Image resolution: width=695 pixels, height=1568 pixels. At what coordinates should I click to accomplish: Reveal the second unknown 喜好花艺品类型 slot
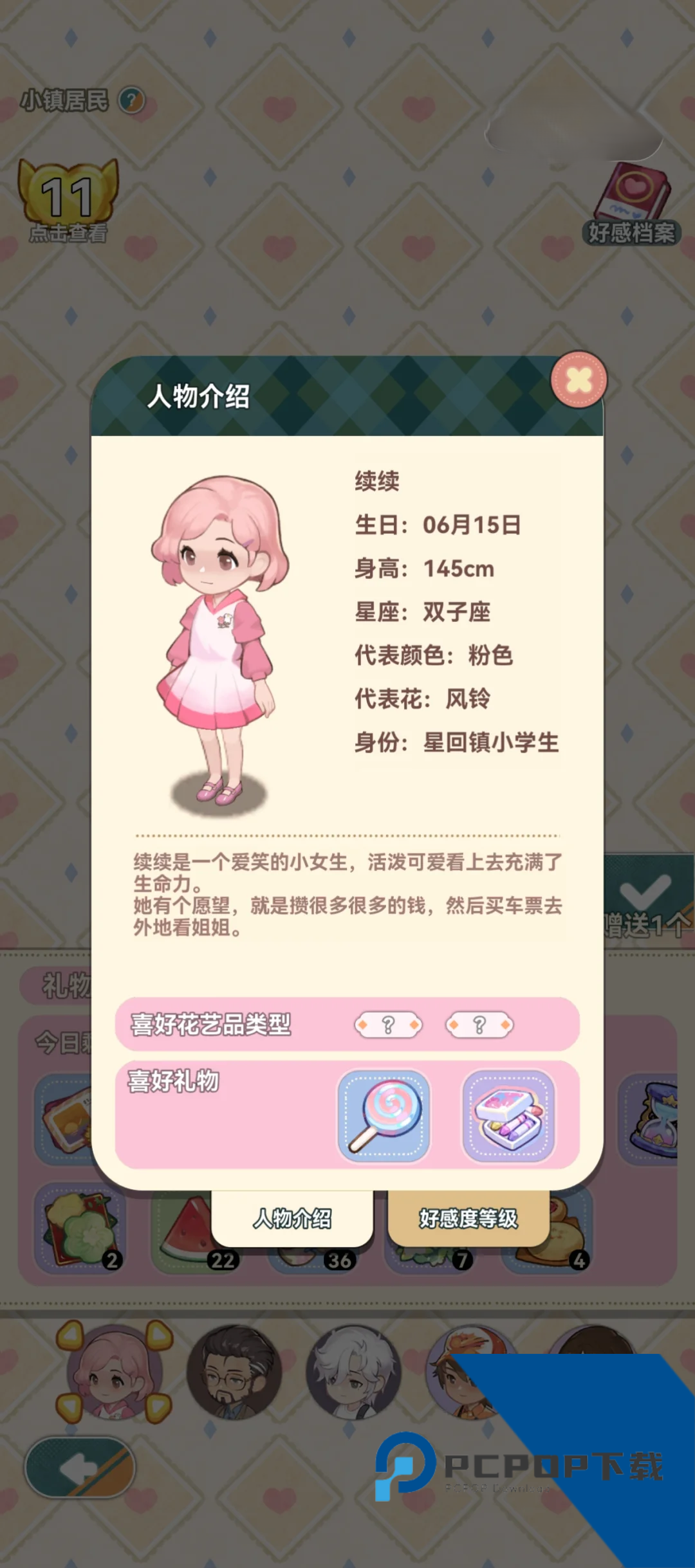pos(479,1025)
